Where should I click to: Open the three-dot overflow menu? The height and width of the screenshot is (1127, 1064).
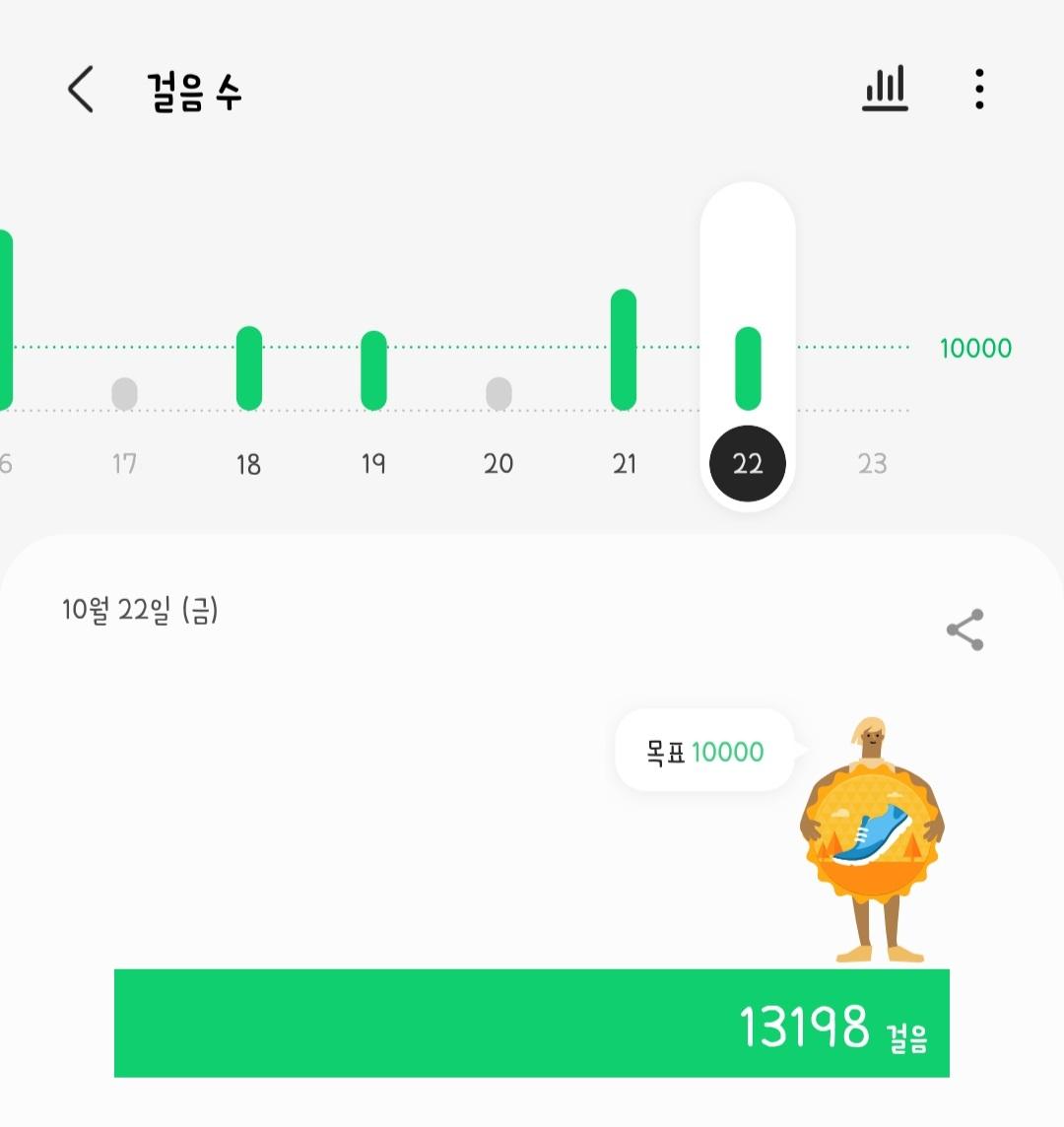click(x=978, y=90)
